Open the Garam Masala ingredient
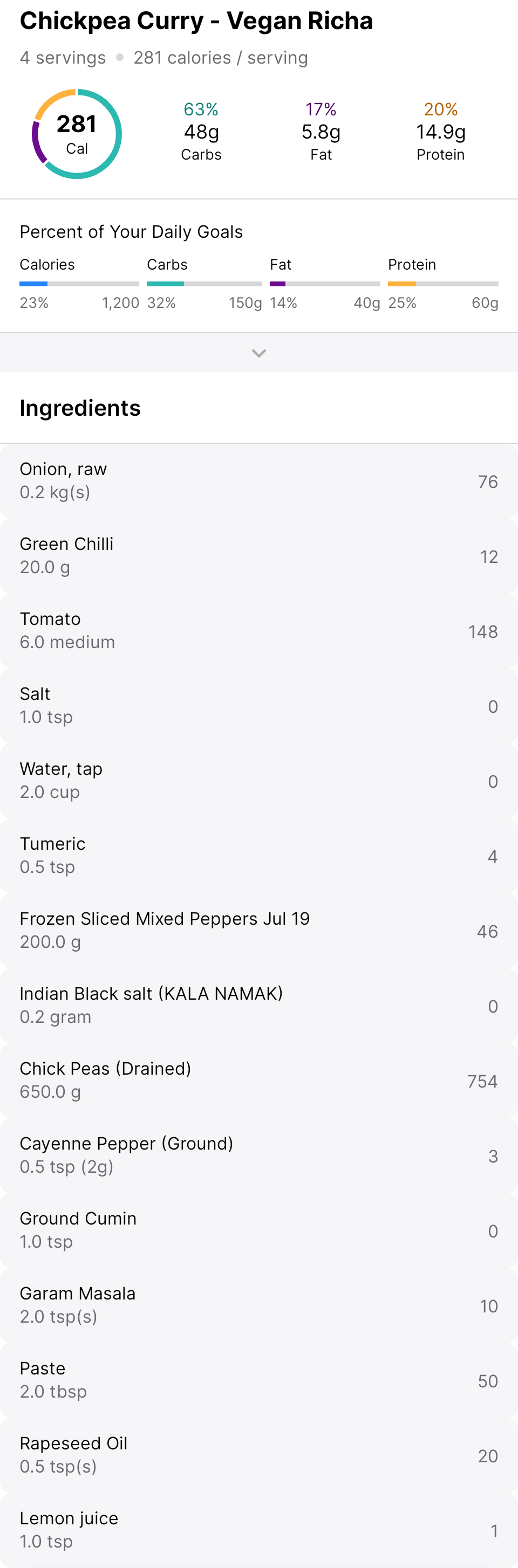The height and width of the screenshot is (1568, 518). tap(259, 1304)
